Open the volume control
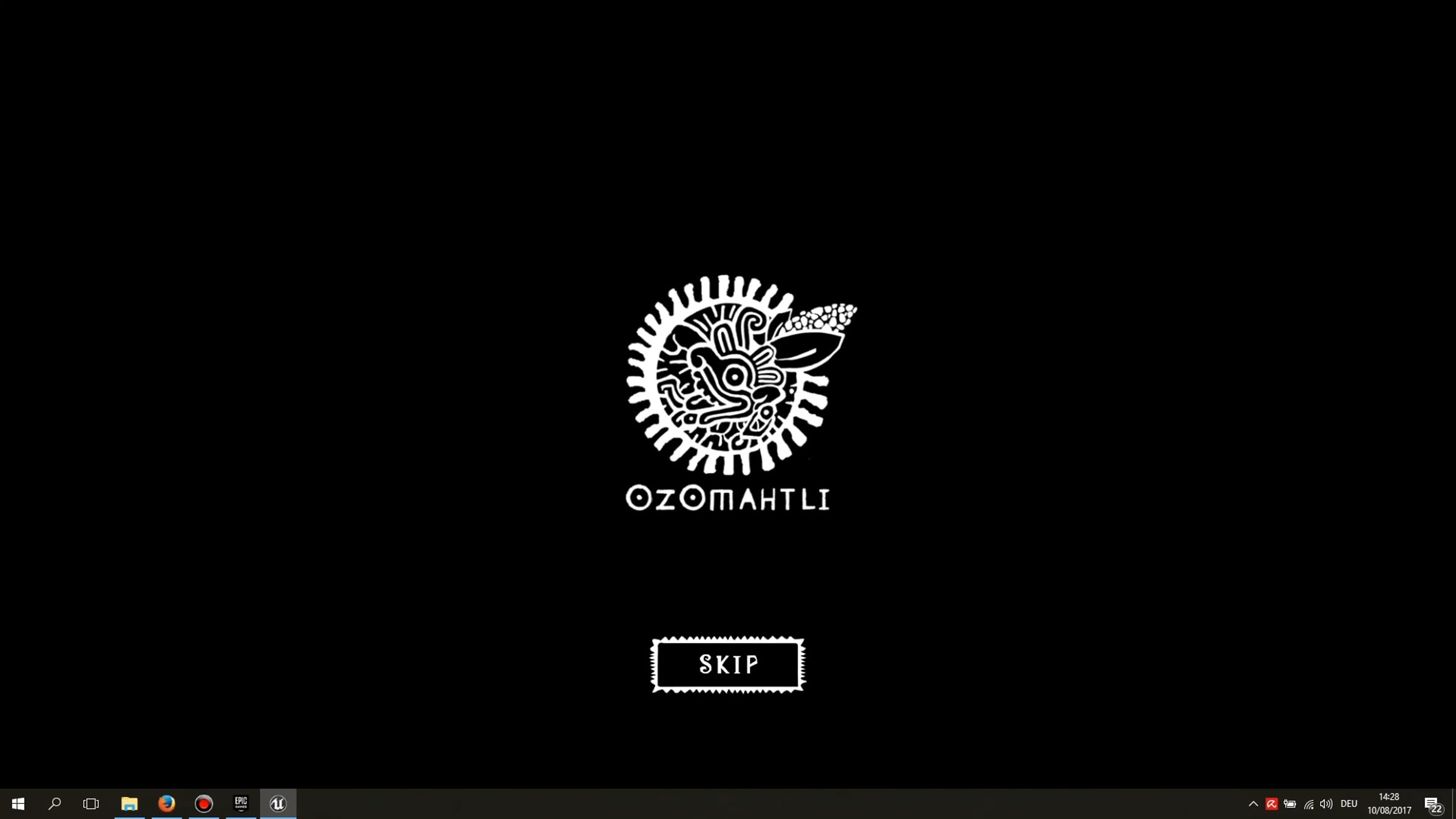Screen dimensions: 1456x819 coord(1326,804)
